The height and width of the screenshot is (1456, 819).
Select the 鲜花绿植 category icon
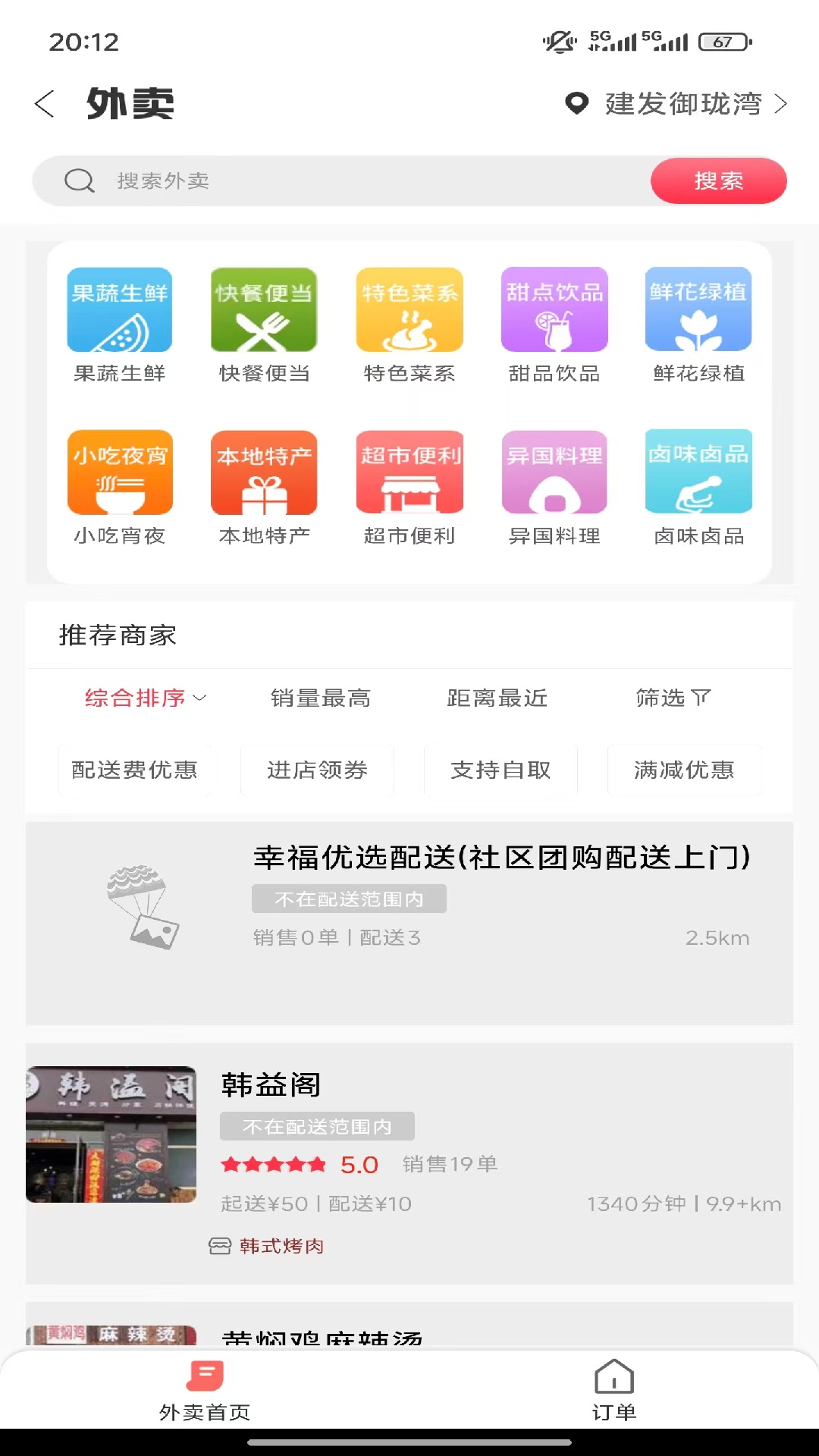coord(698,309)
